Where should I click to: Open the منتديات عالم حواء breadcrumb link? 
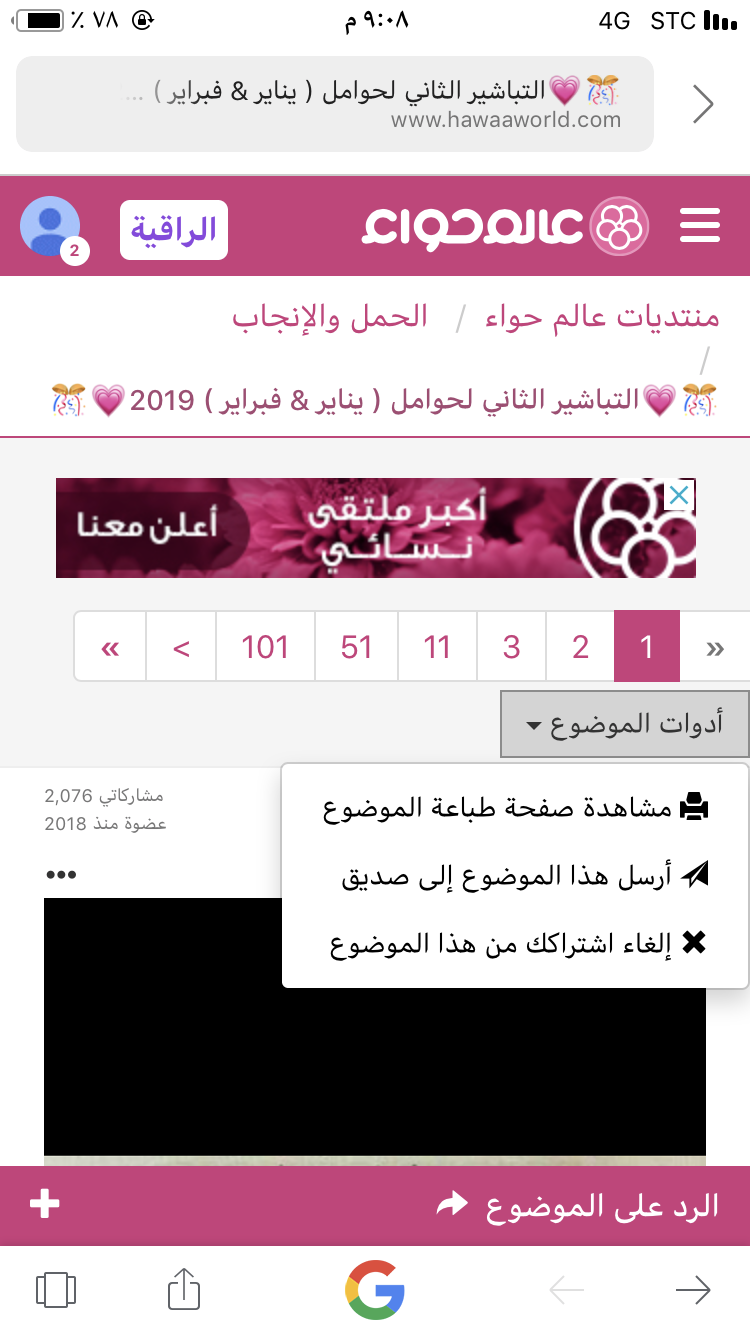pos(602,317)
